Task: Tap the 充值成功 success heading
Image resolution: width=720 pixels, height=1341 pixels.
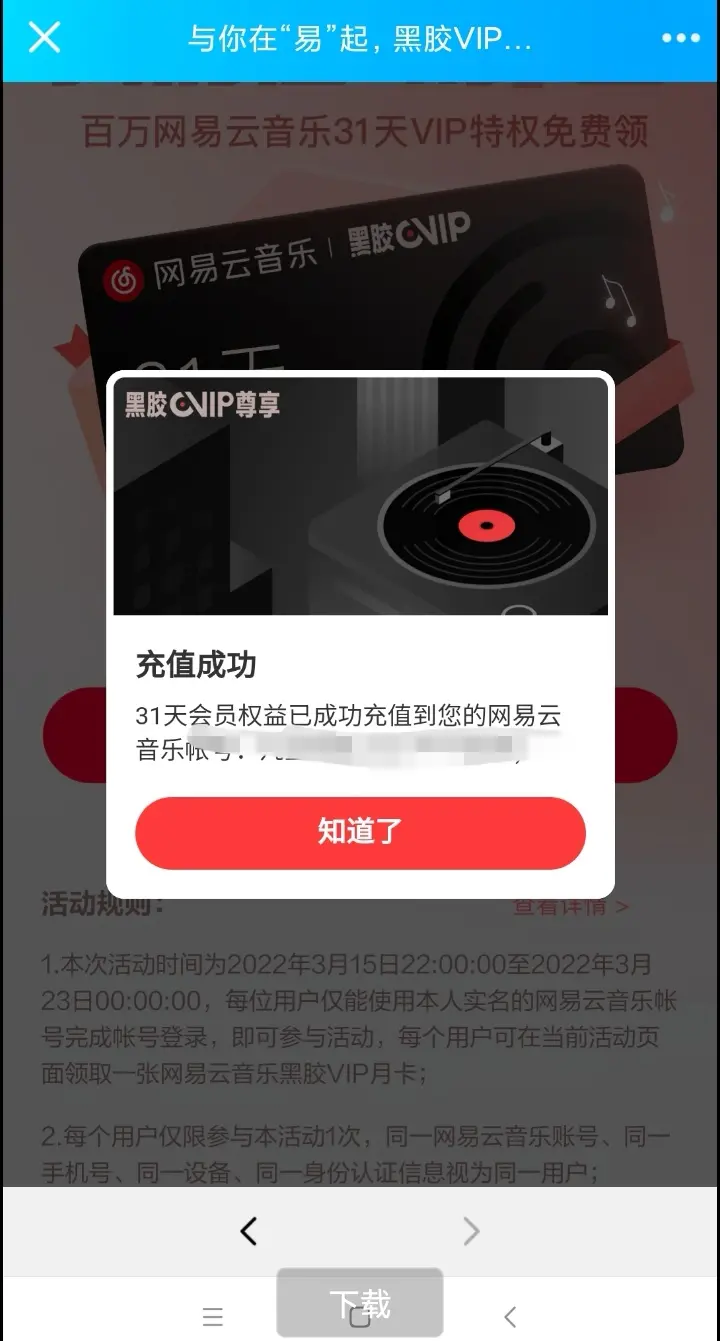Action: click(196, 663)
